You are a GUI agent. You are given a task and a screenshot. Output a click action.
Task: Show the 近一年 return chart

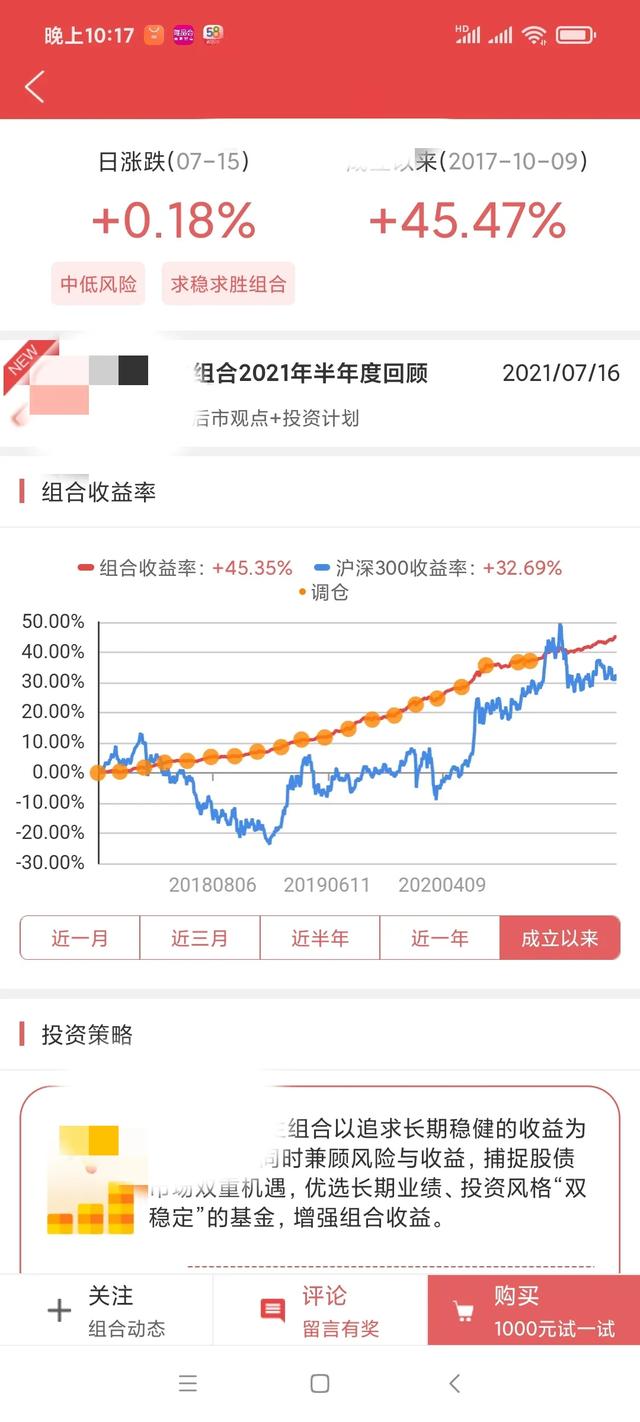[x=440, y=938]
